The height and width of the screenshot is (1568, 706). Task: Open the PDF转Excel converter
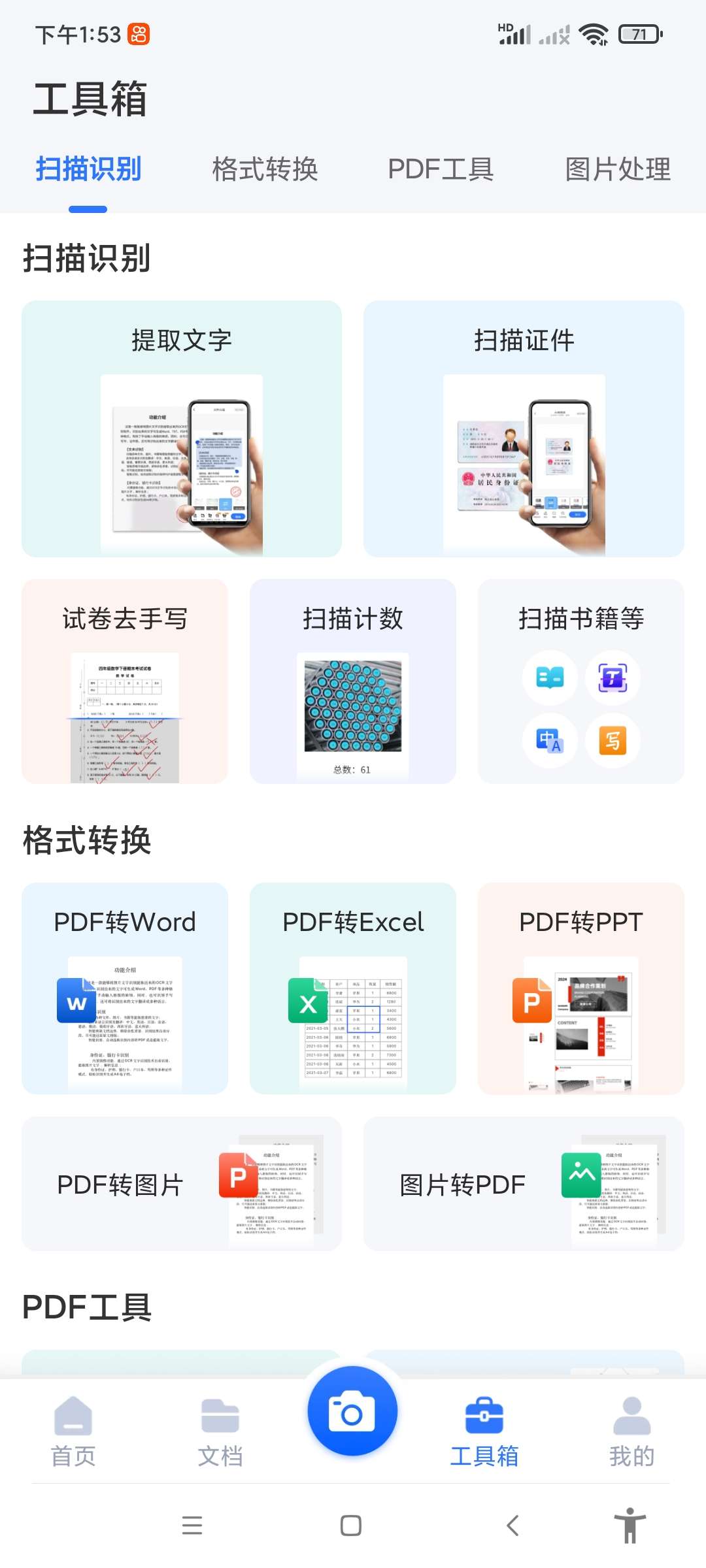point(353,988)
